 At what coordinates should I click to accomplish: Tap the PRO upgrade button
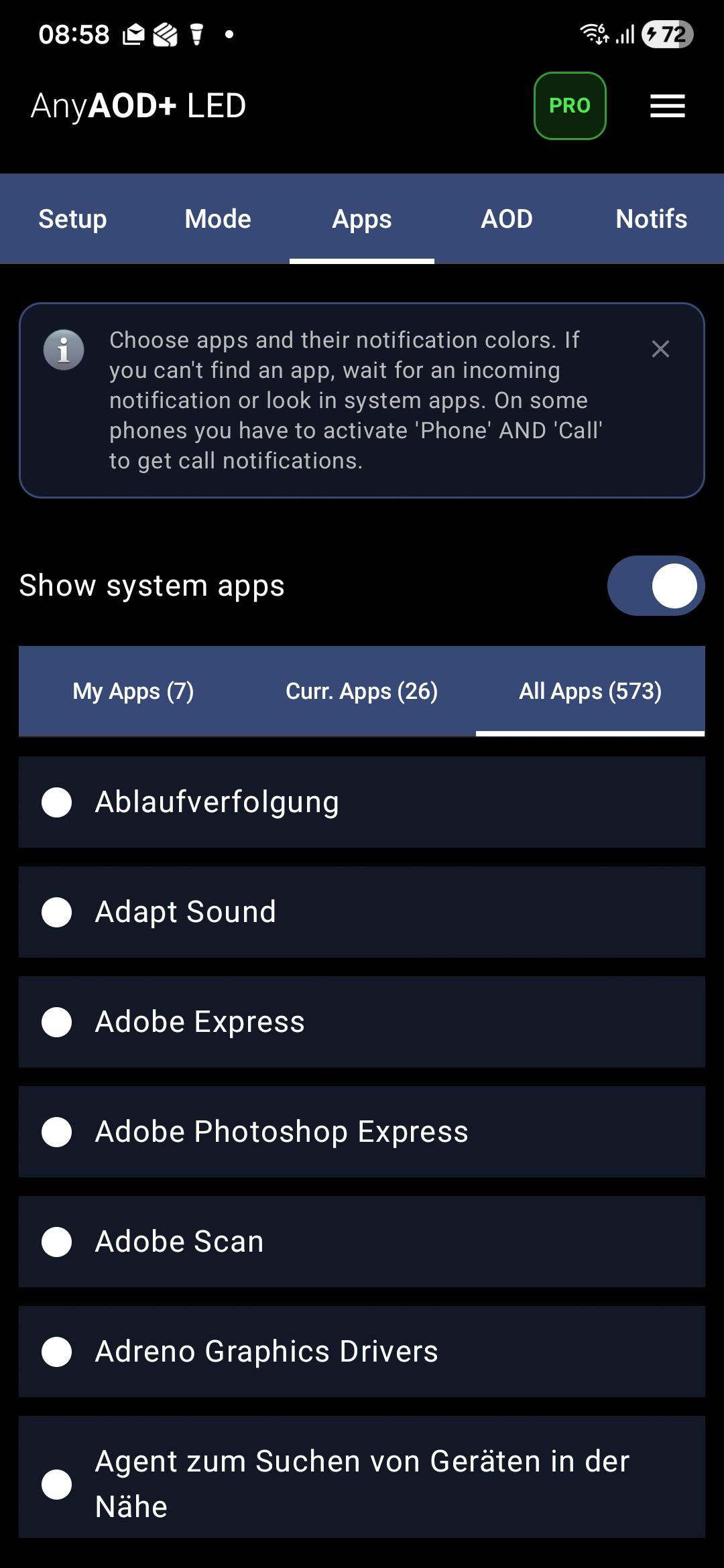click(x=570, y=106)
